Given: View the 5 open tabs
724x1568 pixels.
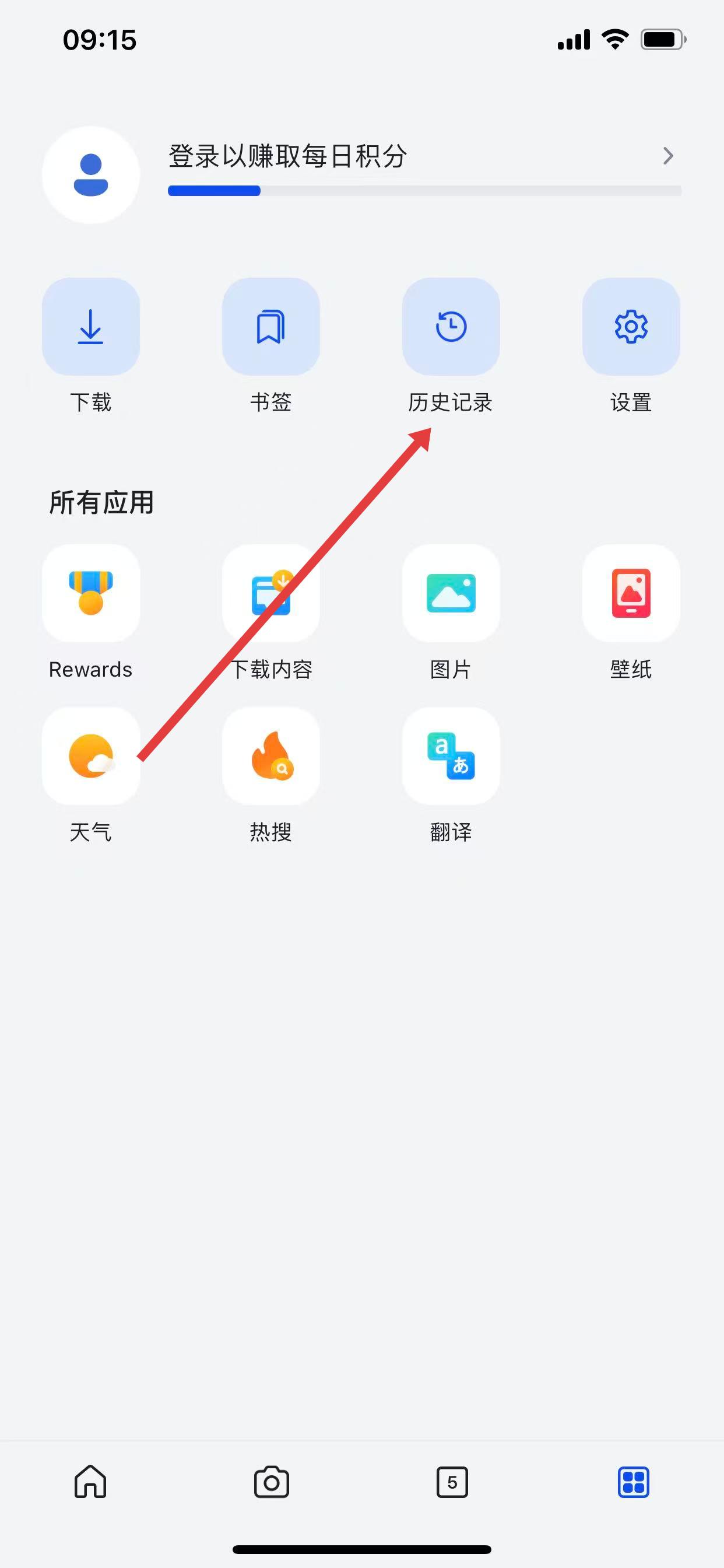Looking at the screenshot, I should pyautogui.click(x=452, y=1482).
